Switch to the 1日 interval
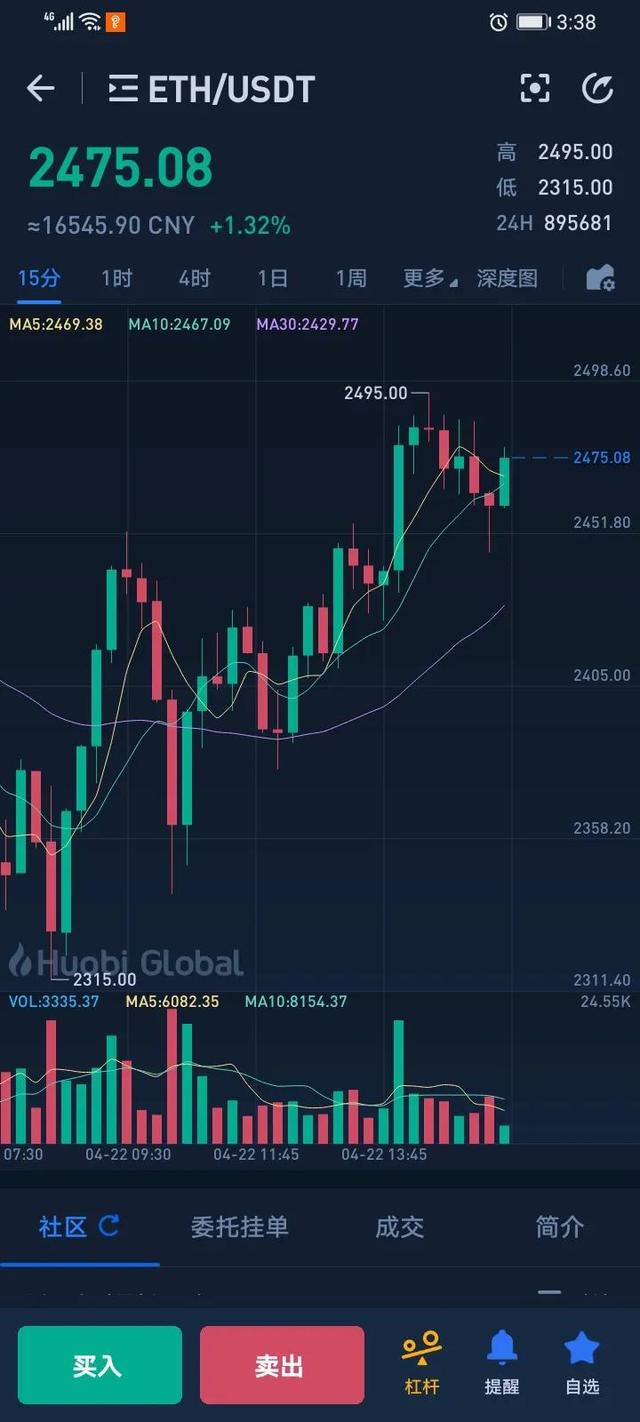This screenshot has height=1422, width=640. (272, 278)
